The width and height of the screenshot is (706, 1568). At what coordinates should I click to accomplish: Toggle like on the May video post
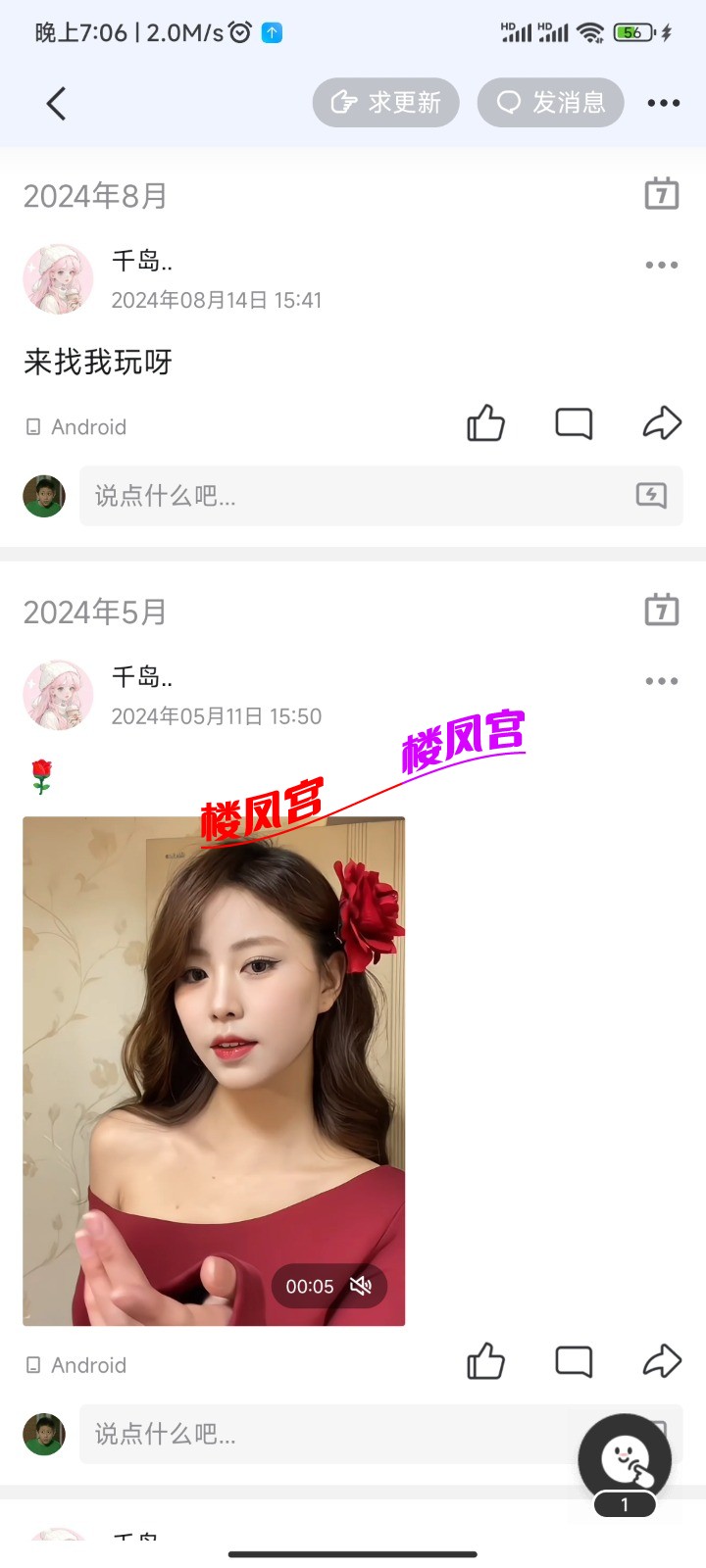tap(485, 1361)
